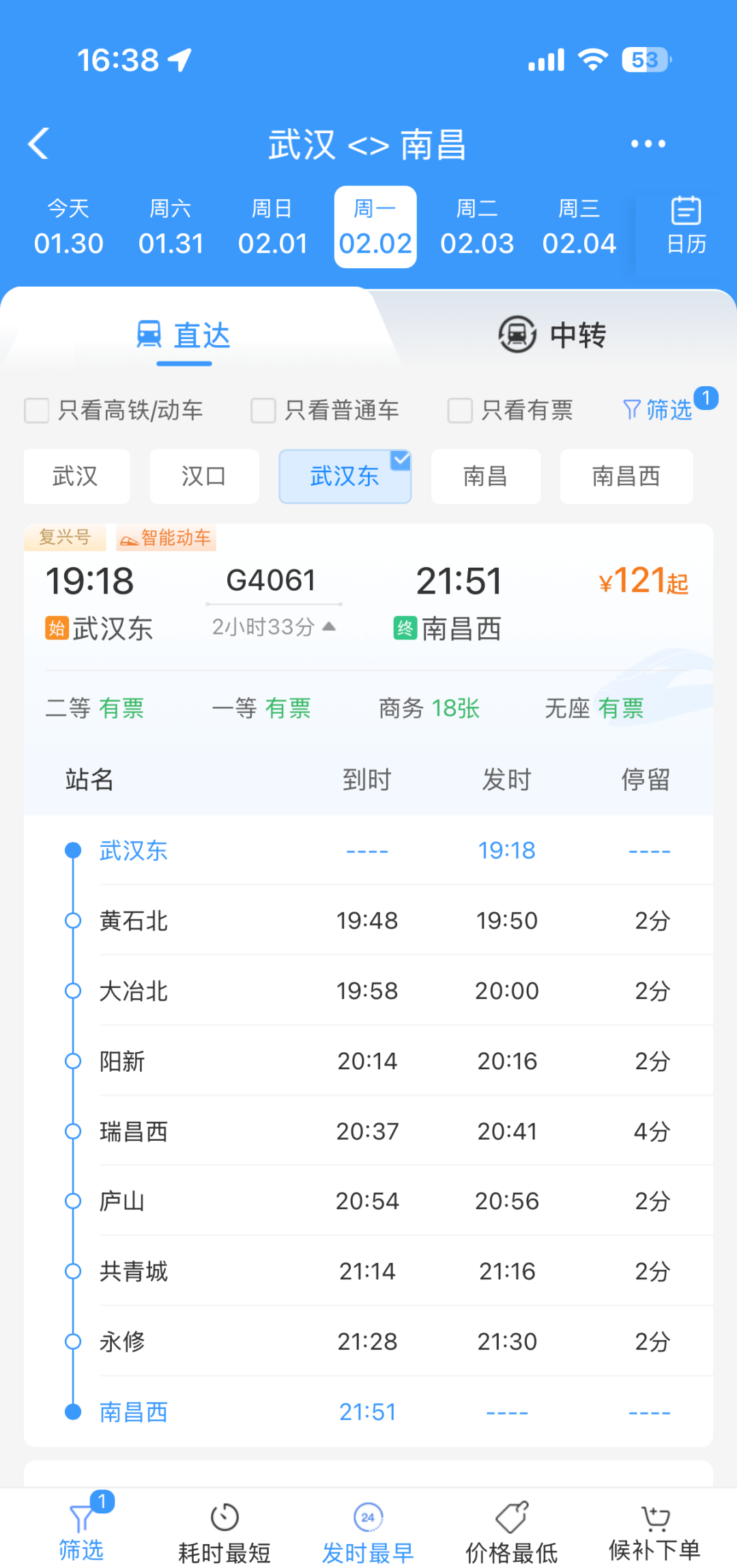This screenshot has width=737, height=1568.
Task: Collapse the G4061 stop list arrow
Action: [x=329, y=626]
